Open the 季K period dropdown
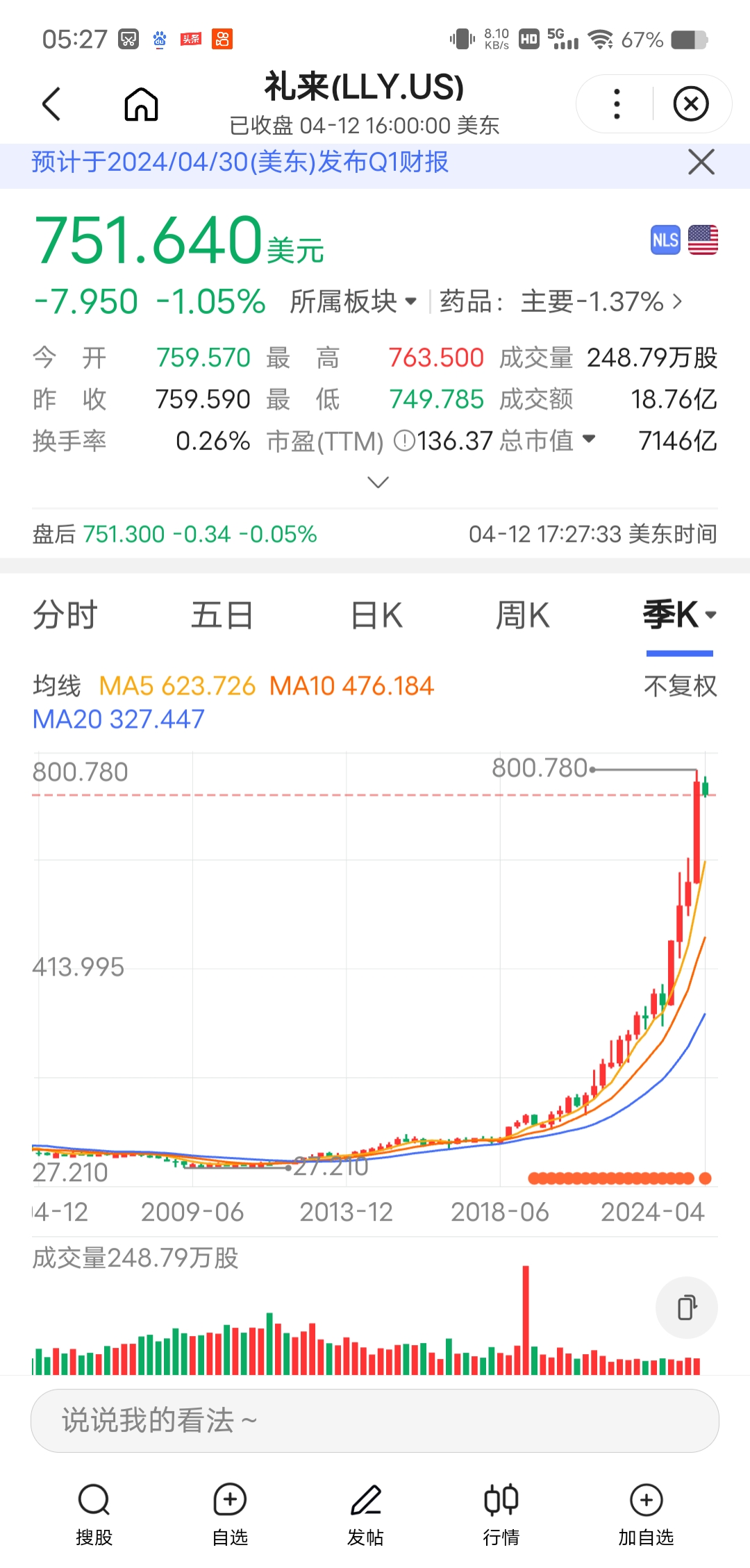The height and width of the screenshot is (1568, 750). (680, 615)
